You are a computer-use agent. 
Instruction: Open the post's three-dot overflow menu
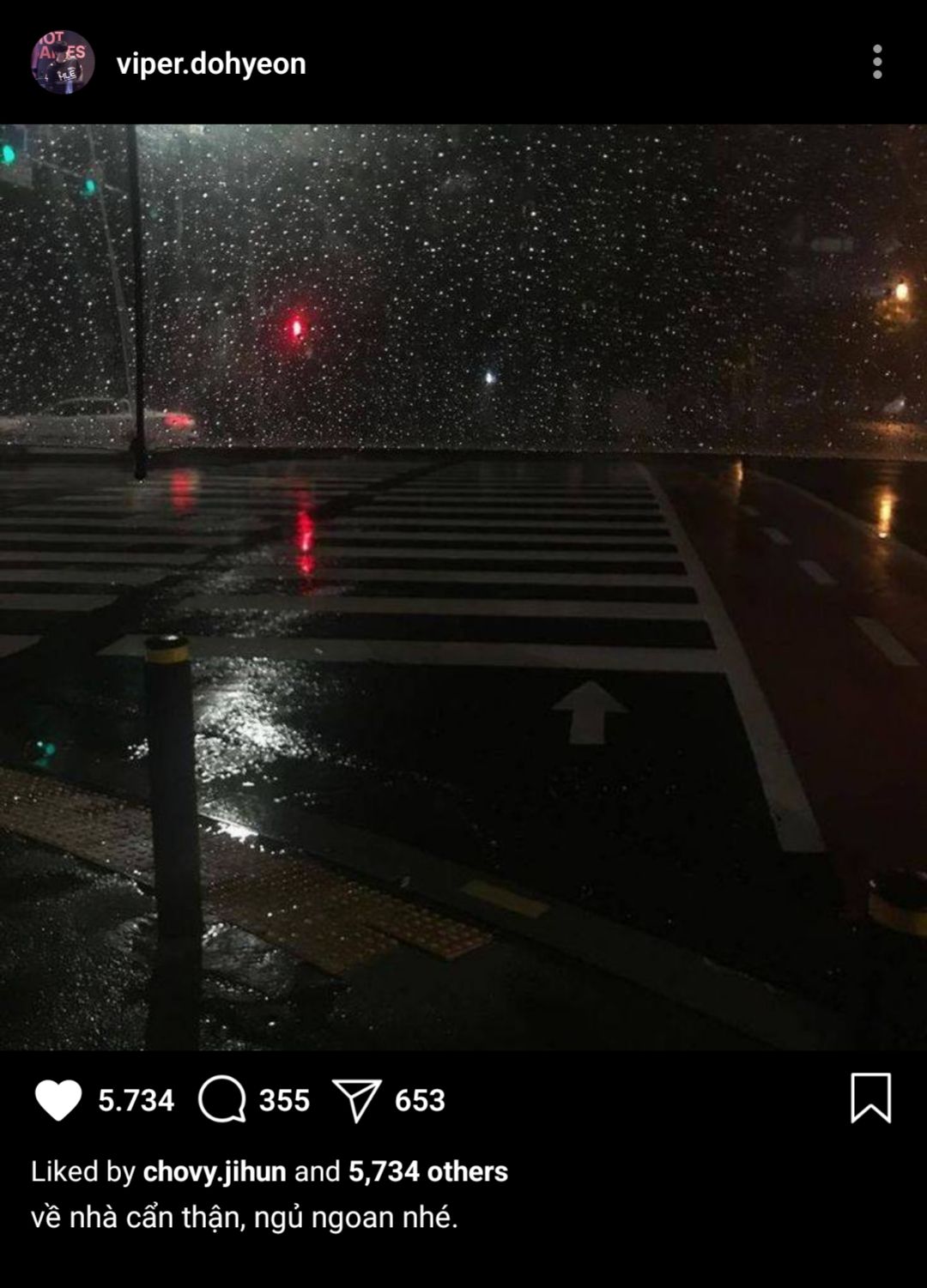pos(876,63)
